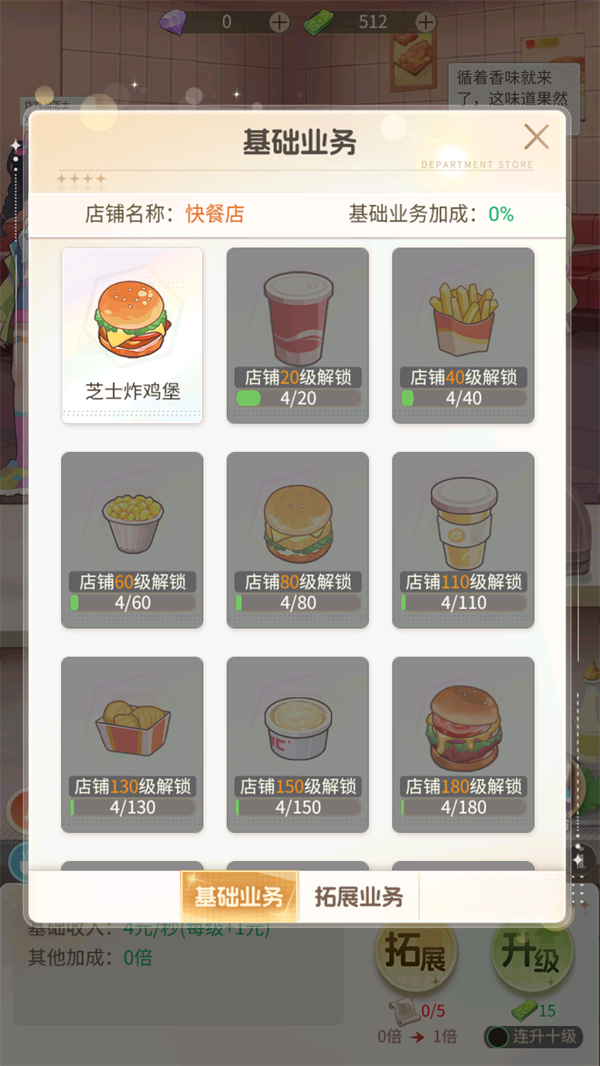Tap the locked cola card (店铺20级解锁)
The width and height of the screenshot is (600, 1066).
coord(298,336)
